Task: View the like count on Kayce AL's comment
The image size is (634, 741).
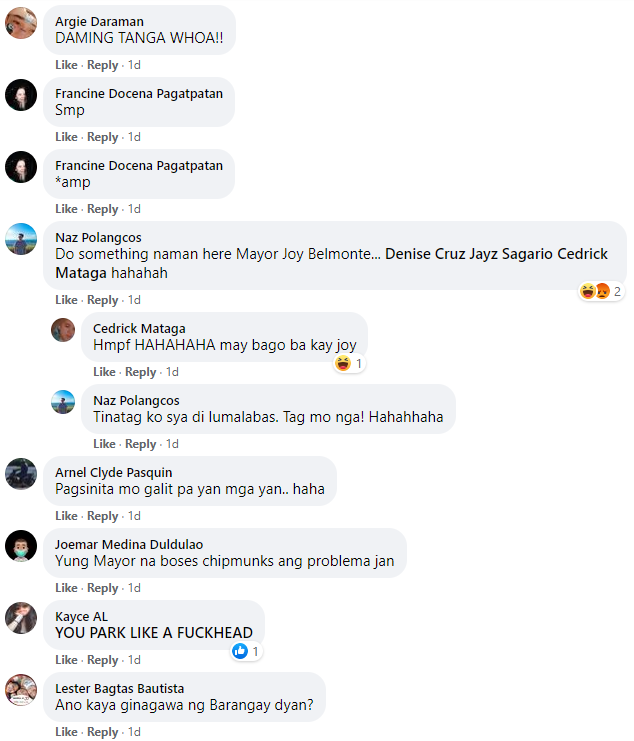Action: [x=246, y=651]
